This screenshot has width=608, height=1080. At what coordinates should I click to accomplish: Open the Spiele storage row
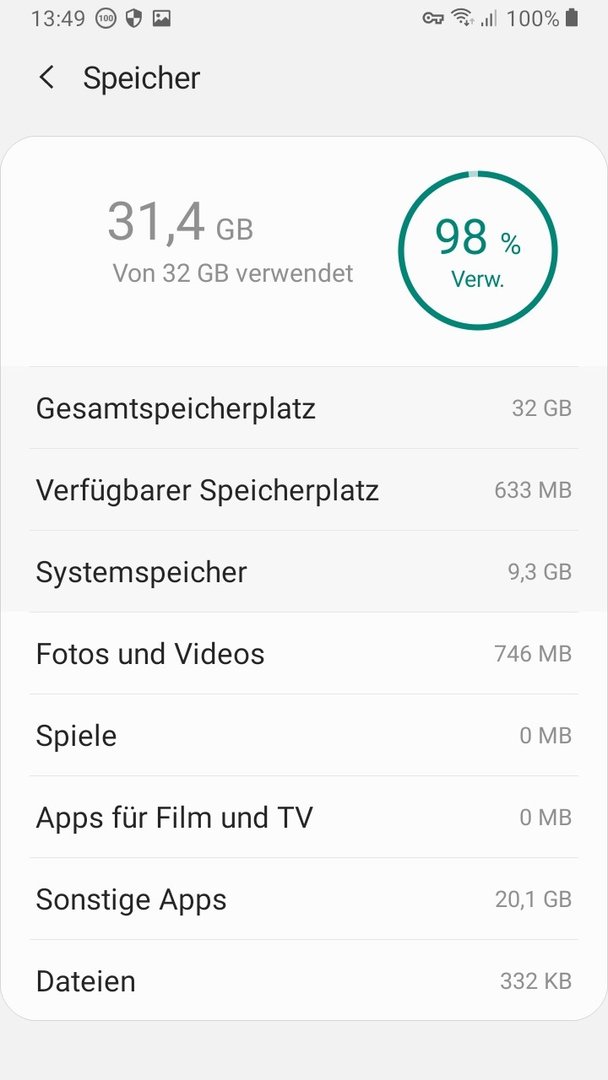pyautogui.click(x=304, y=736)
